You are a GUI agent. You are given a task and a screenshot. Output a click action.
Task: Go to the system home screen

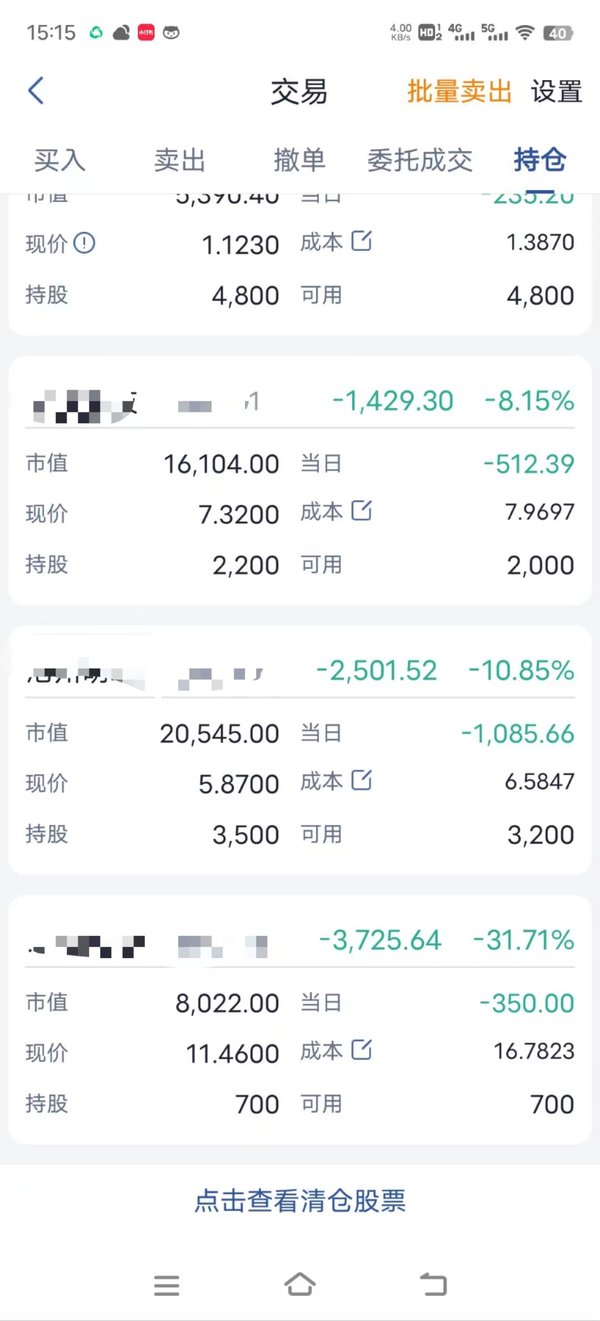tap(300, 1285)
